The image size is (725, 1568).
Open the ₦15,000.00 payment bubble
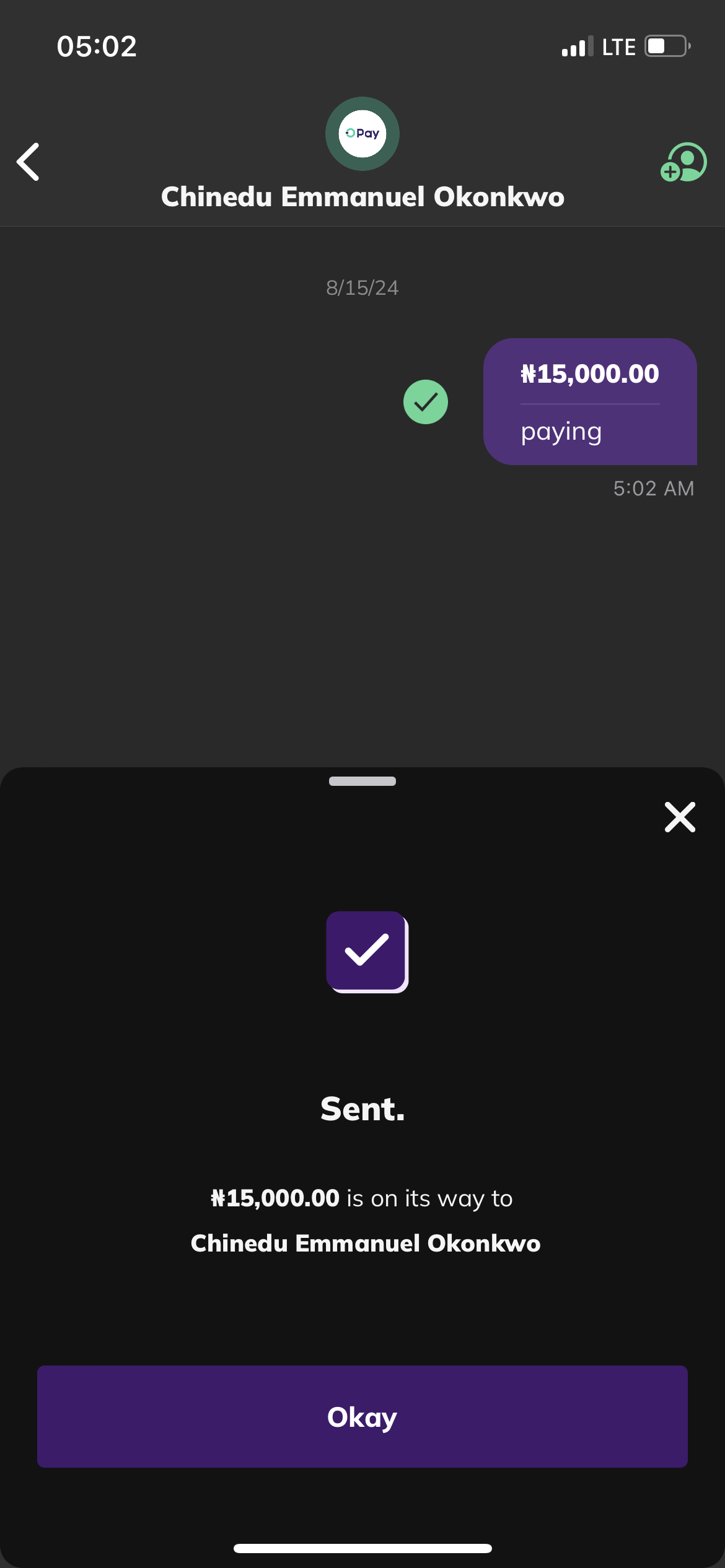[x=589, y=401]
